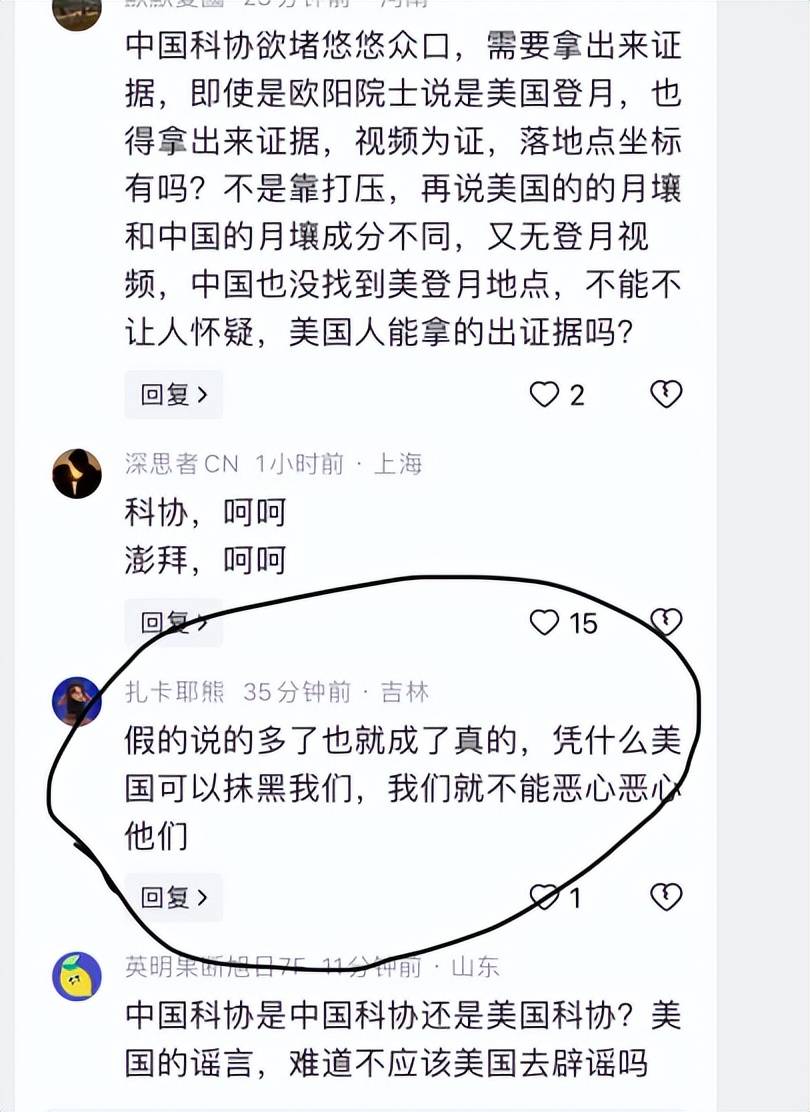Reply to 深思者CN's comment
The width and height of the screenshot is (810, 1112).
click(x=173, y=623)
